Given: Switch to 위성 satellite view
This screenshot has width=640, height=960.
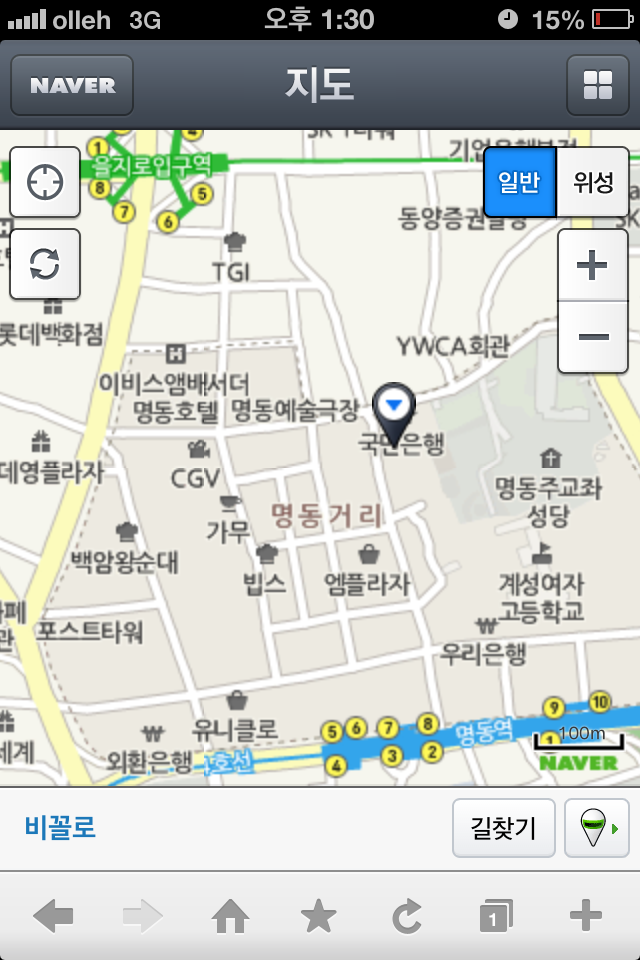Looking at the screenshot, I should (593, 182).
